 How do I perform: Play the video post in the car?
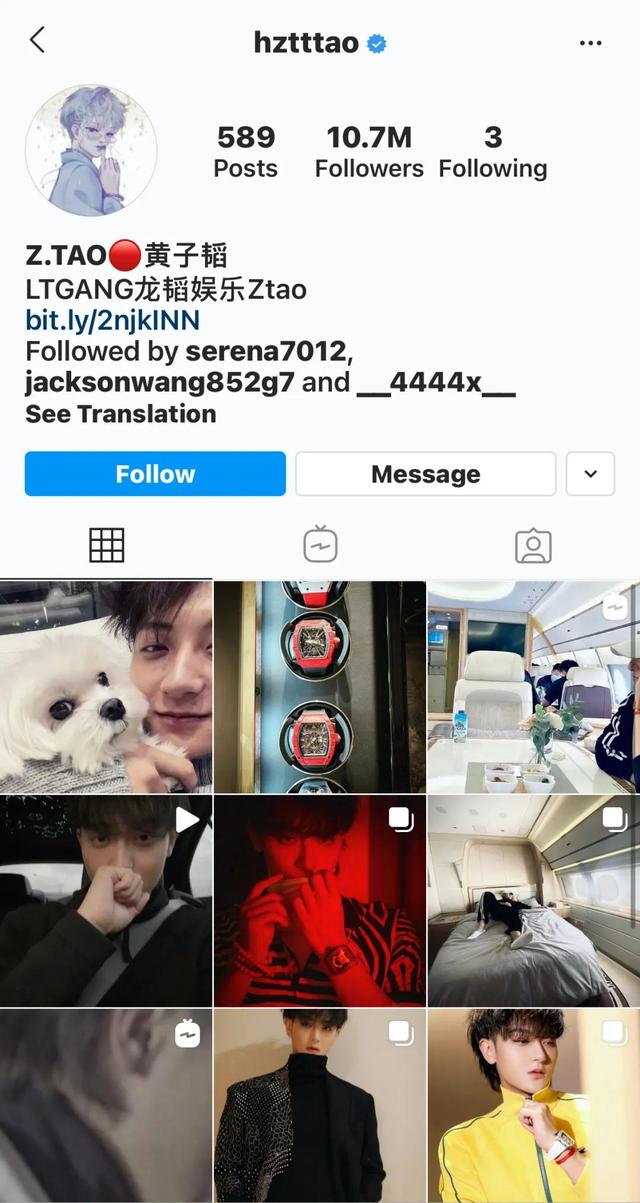click(x=106, y=900)
